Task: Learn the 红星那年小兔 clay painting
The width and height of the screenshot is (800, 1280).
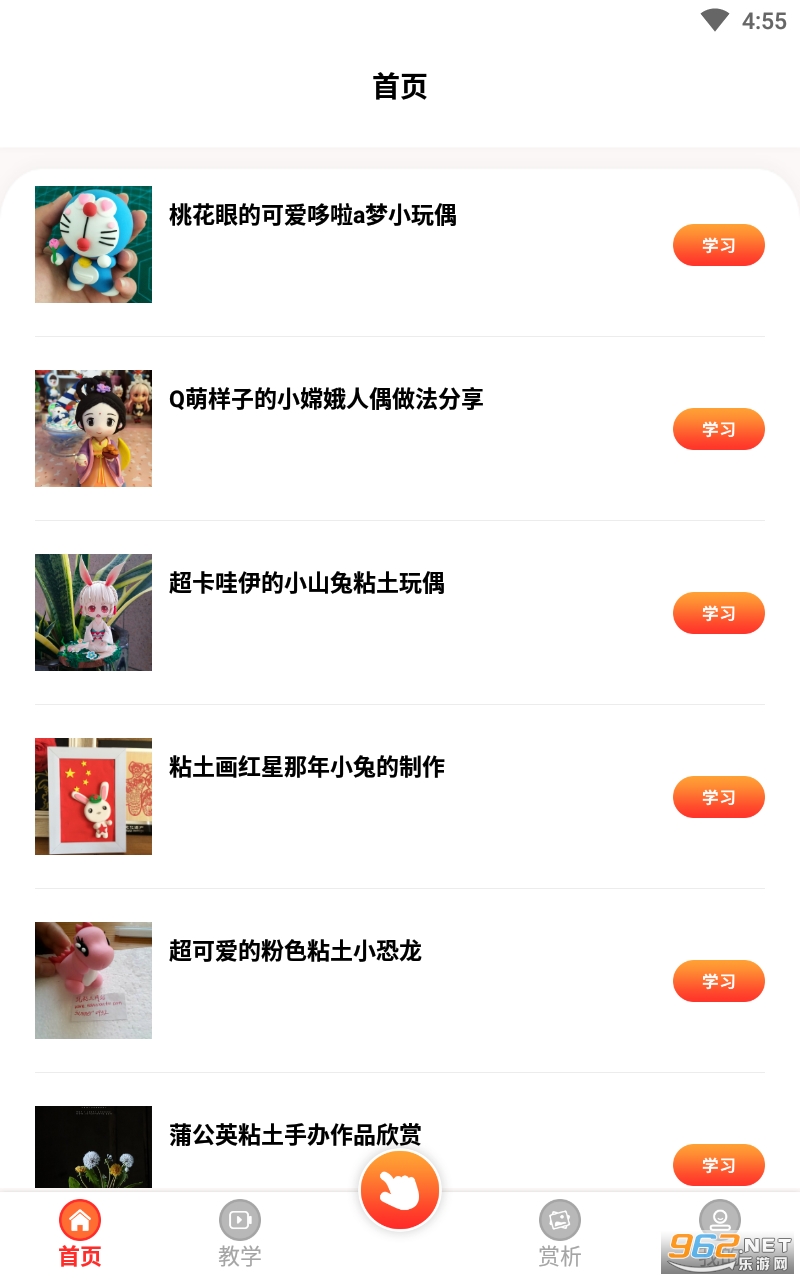Action: (x=718, y=797)
